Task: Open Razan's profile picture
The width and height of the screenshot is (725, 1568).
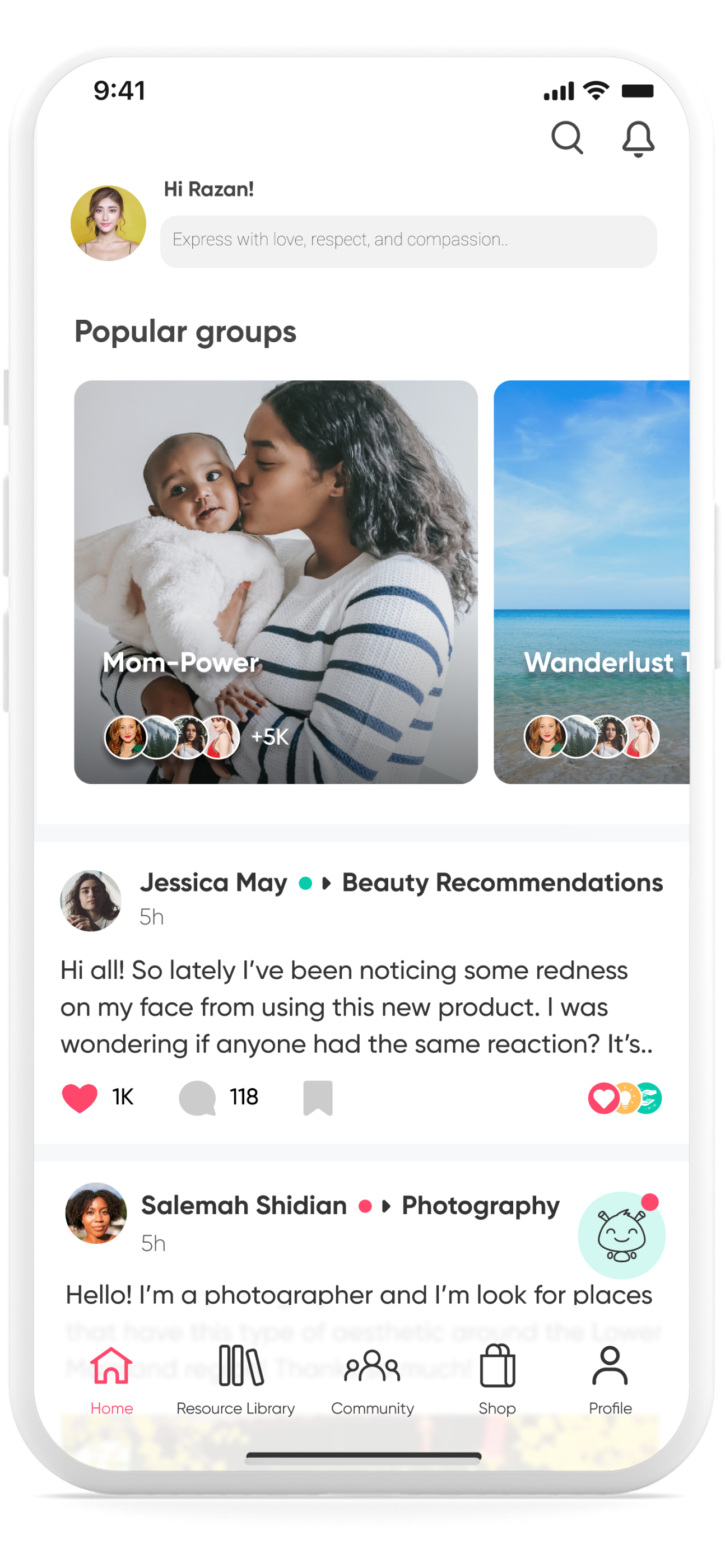Action: tap(109, 223)
